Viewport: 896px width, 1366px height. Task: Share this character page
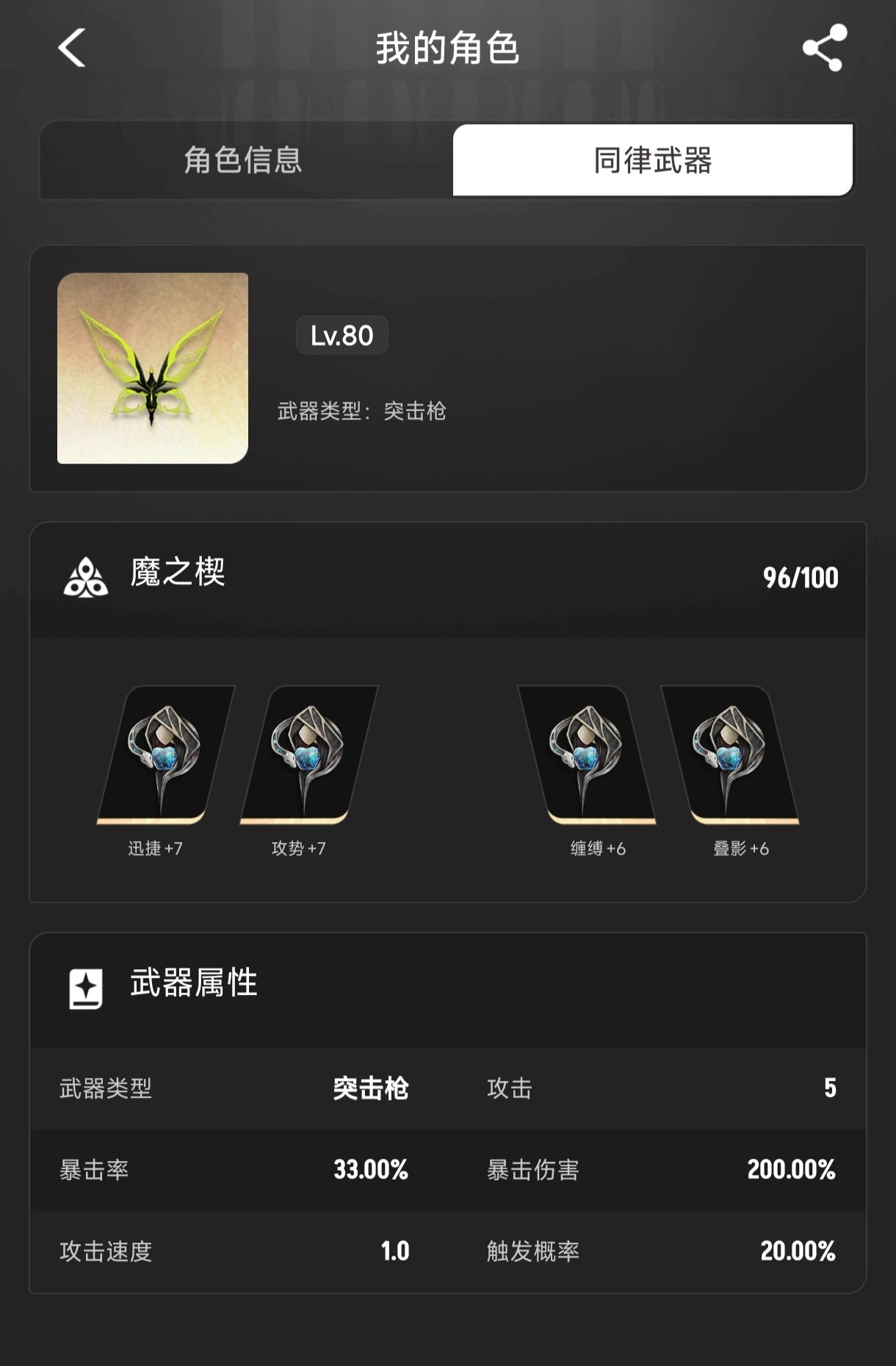pos(825,48)
